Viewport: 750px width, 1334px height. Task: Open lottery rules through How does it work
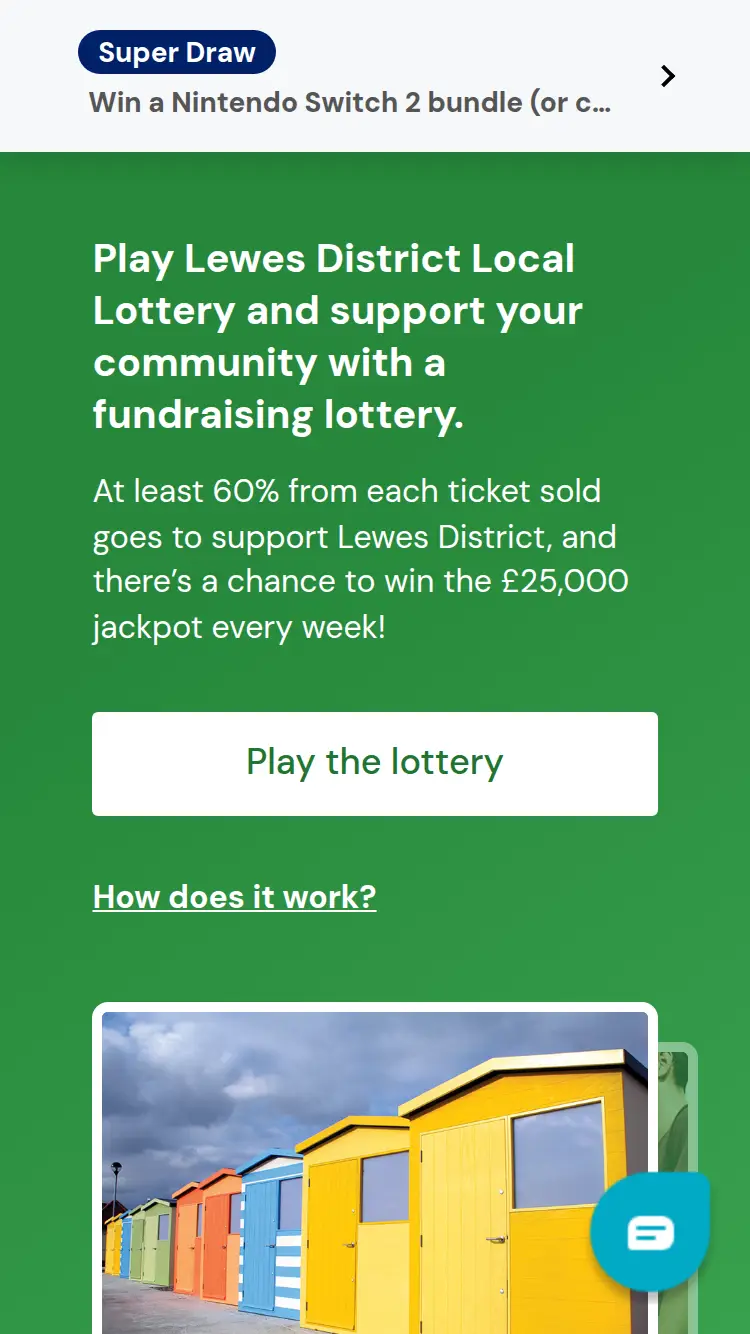(234, 897)
